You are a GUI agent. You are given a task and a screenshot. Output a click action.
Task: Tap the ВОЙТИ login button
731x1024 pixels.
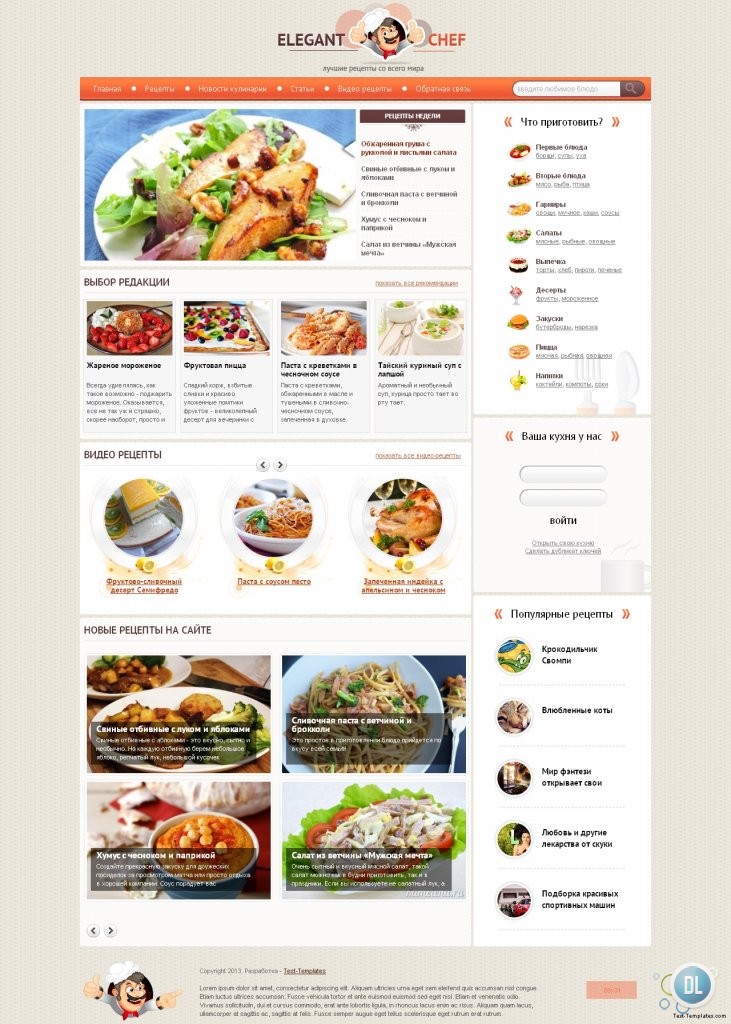(563, 520)
